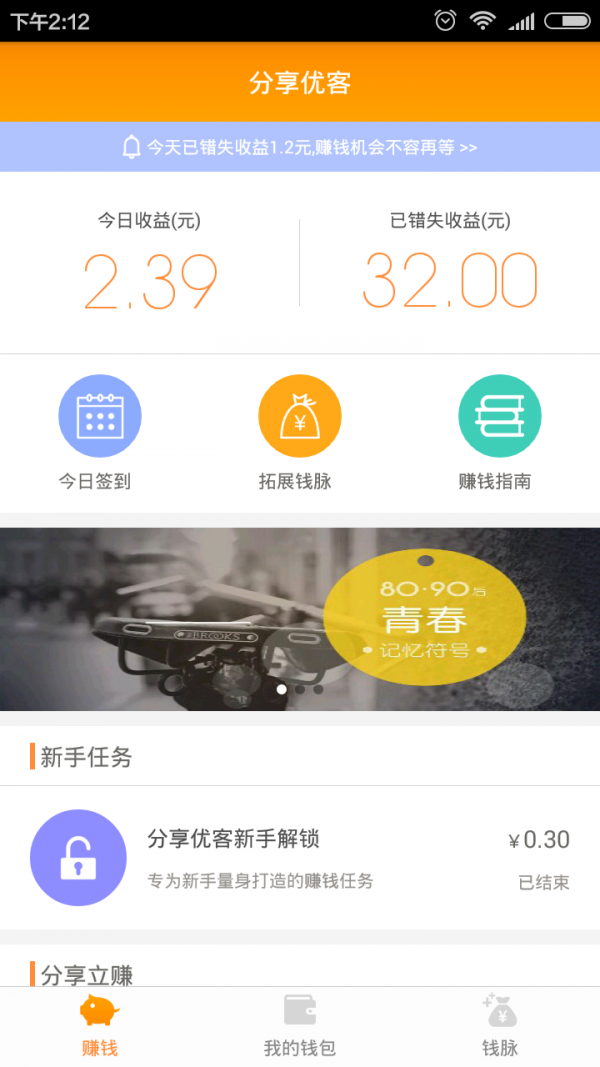Image resolution: width=600 pixels, height=1067 pixels.
Task: Select the 赚钱 tab
Action: click(x=99, y=1027)
